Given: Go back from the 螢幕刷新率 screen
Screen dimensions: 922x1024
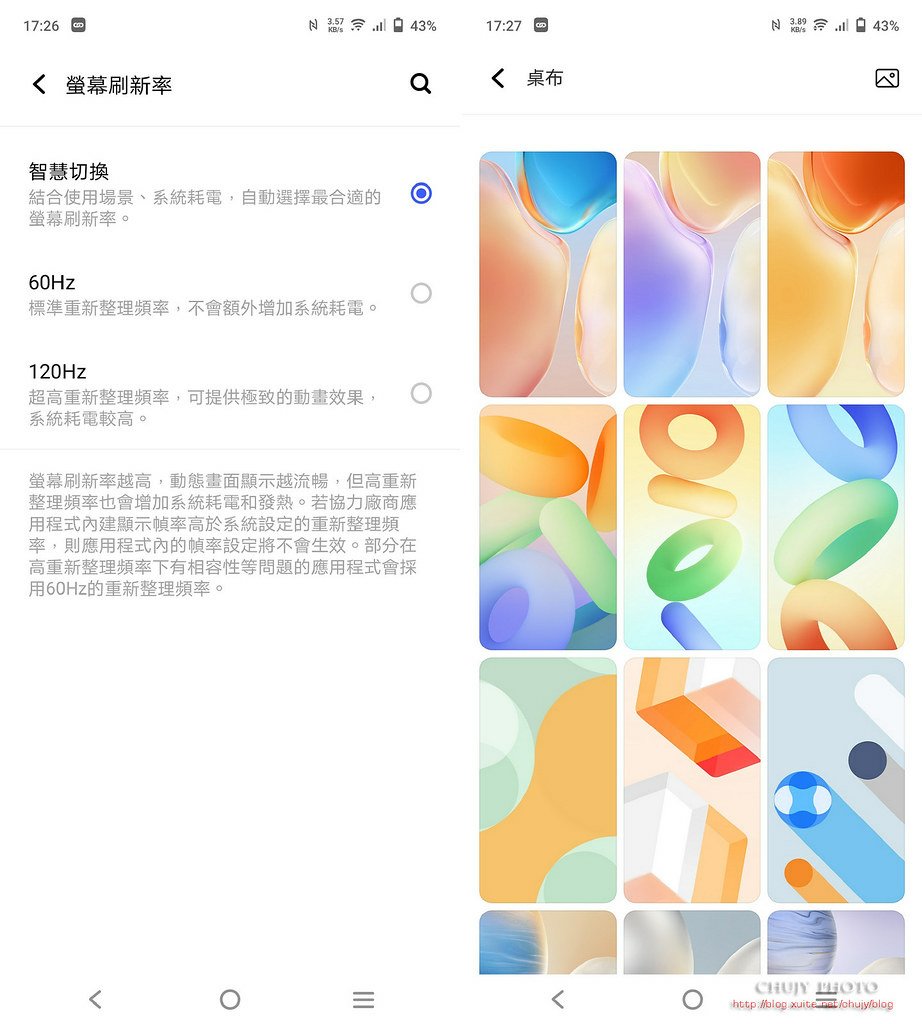Looking at the screenshot, I should (39, 85).
